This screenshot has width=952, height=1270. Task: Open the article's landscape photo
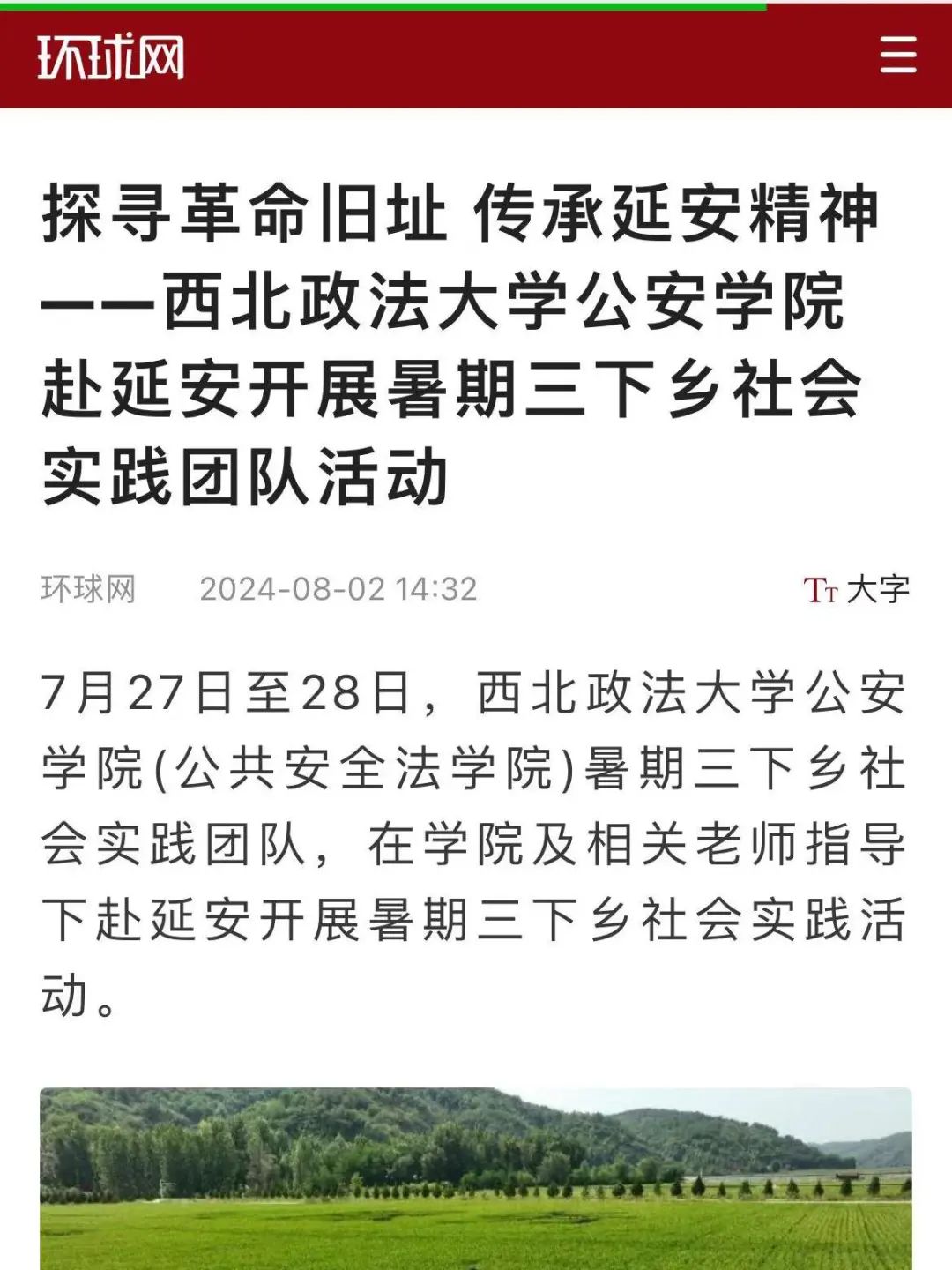pyautogui.click(x=476, y=1177)
